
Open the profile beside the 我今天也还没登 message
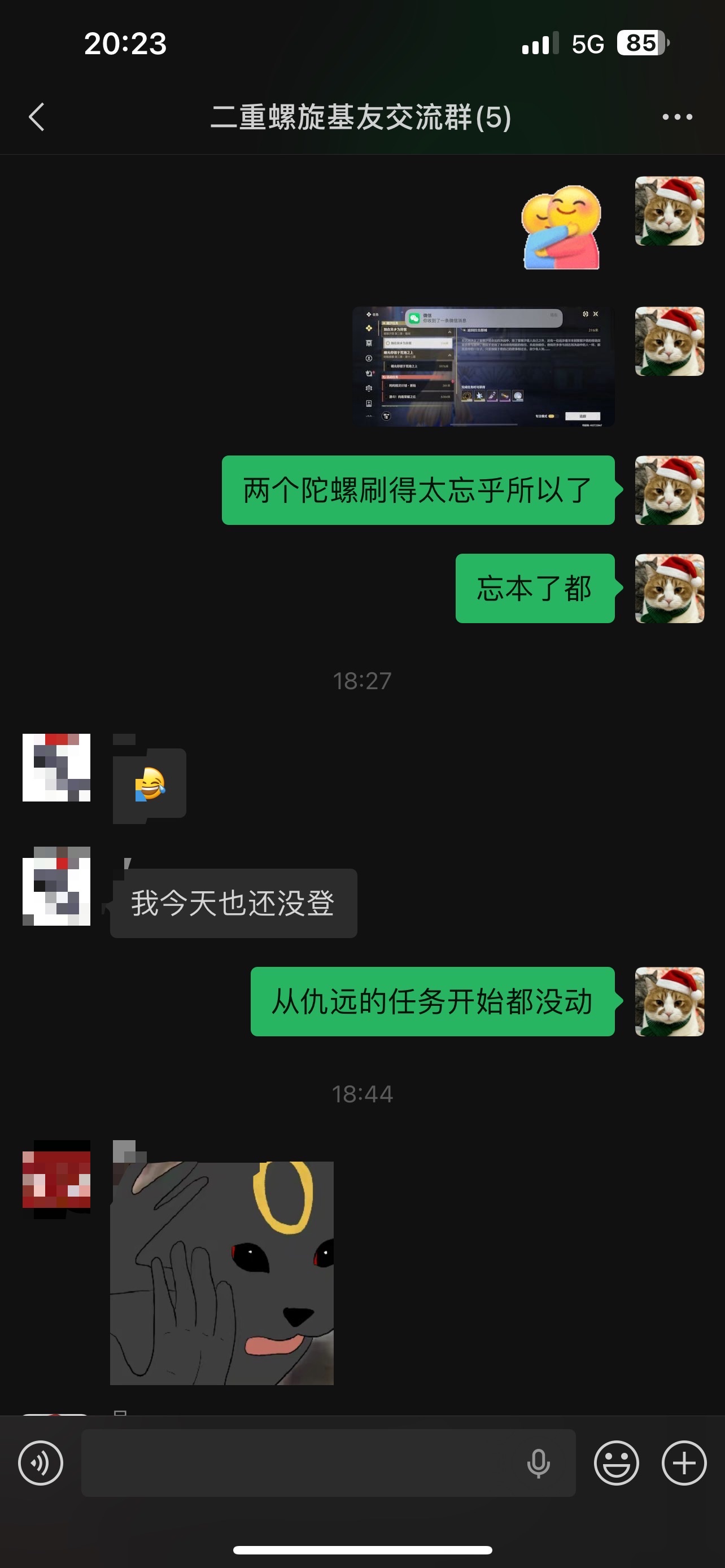pos(56,886)
